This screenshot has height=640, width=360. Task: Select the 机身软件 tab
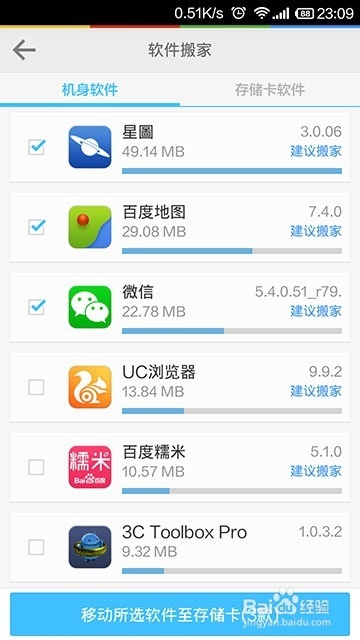tap(90, 90)
